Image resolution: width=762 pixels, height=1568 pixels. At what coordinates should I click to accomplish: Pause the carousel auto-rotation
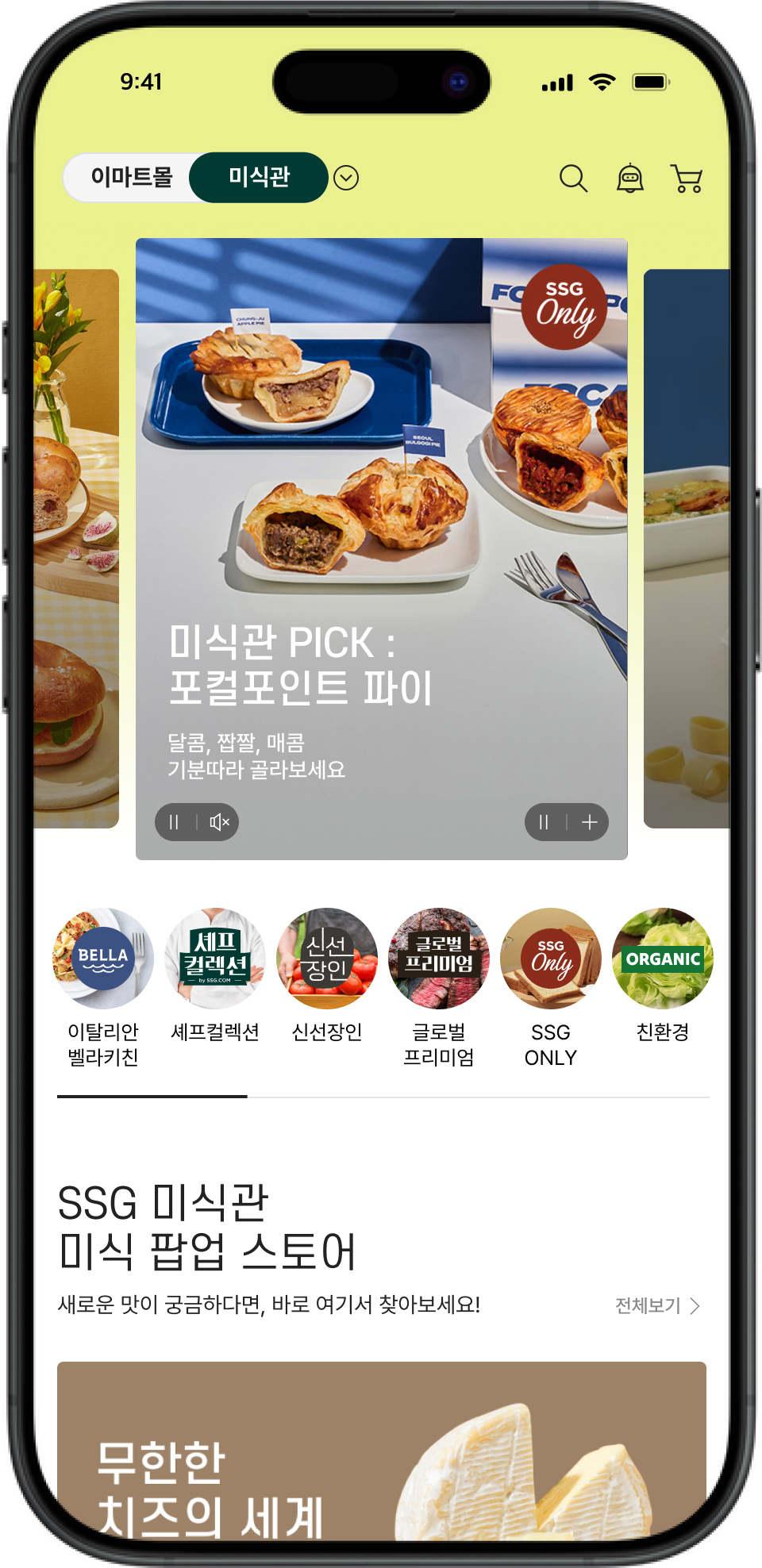click(544, 823)
